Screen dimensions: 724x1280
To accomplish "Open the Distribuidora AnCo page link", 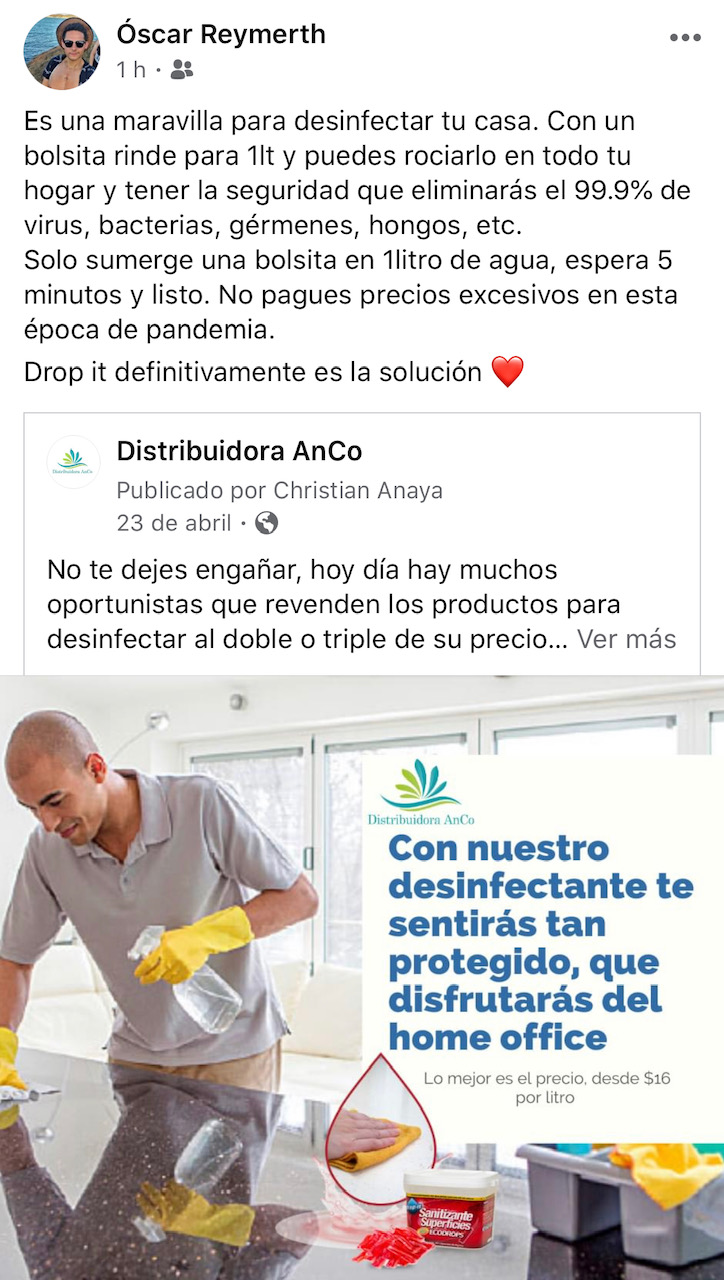I will point(239,451).
